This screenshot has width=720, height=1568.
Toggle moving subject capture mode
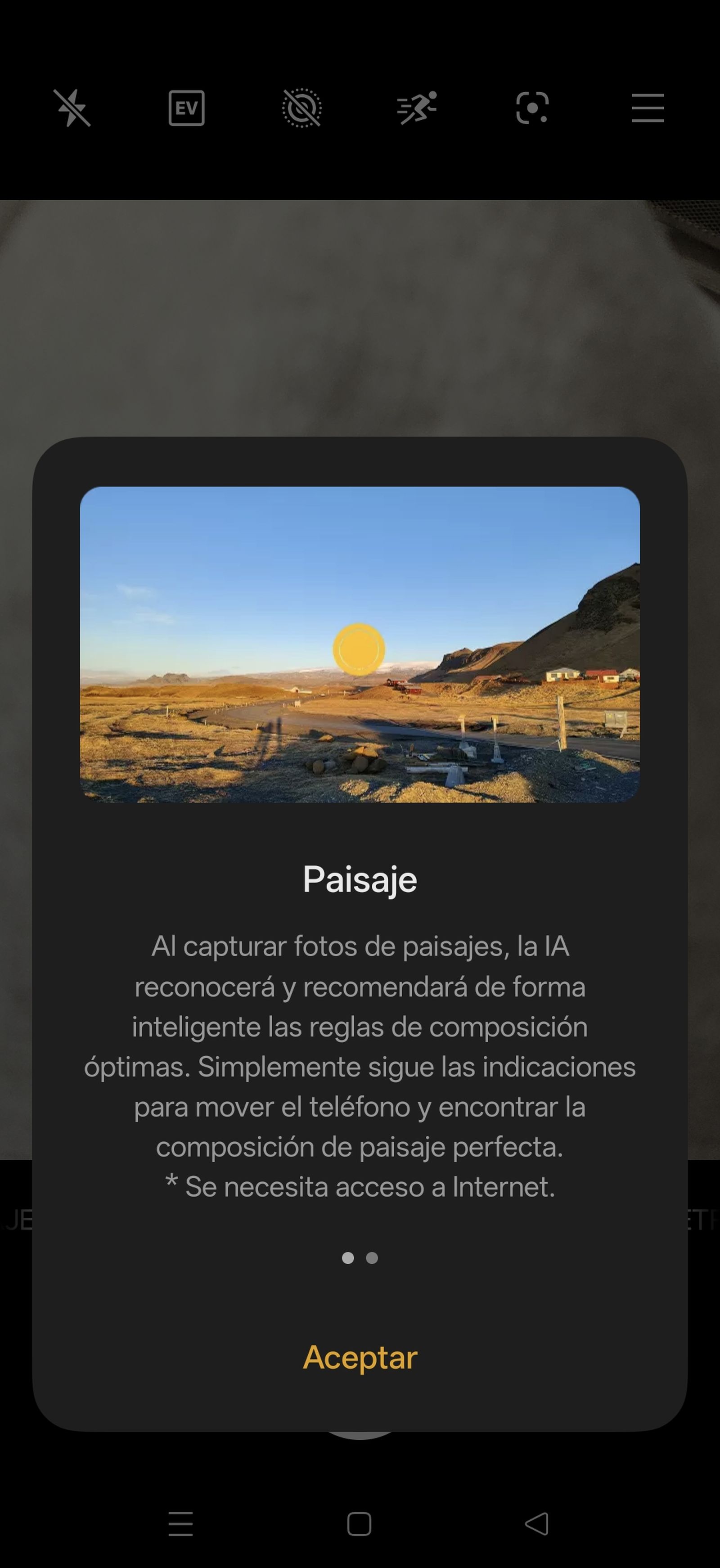pyautogui.click(x=418, y=109)
